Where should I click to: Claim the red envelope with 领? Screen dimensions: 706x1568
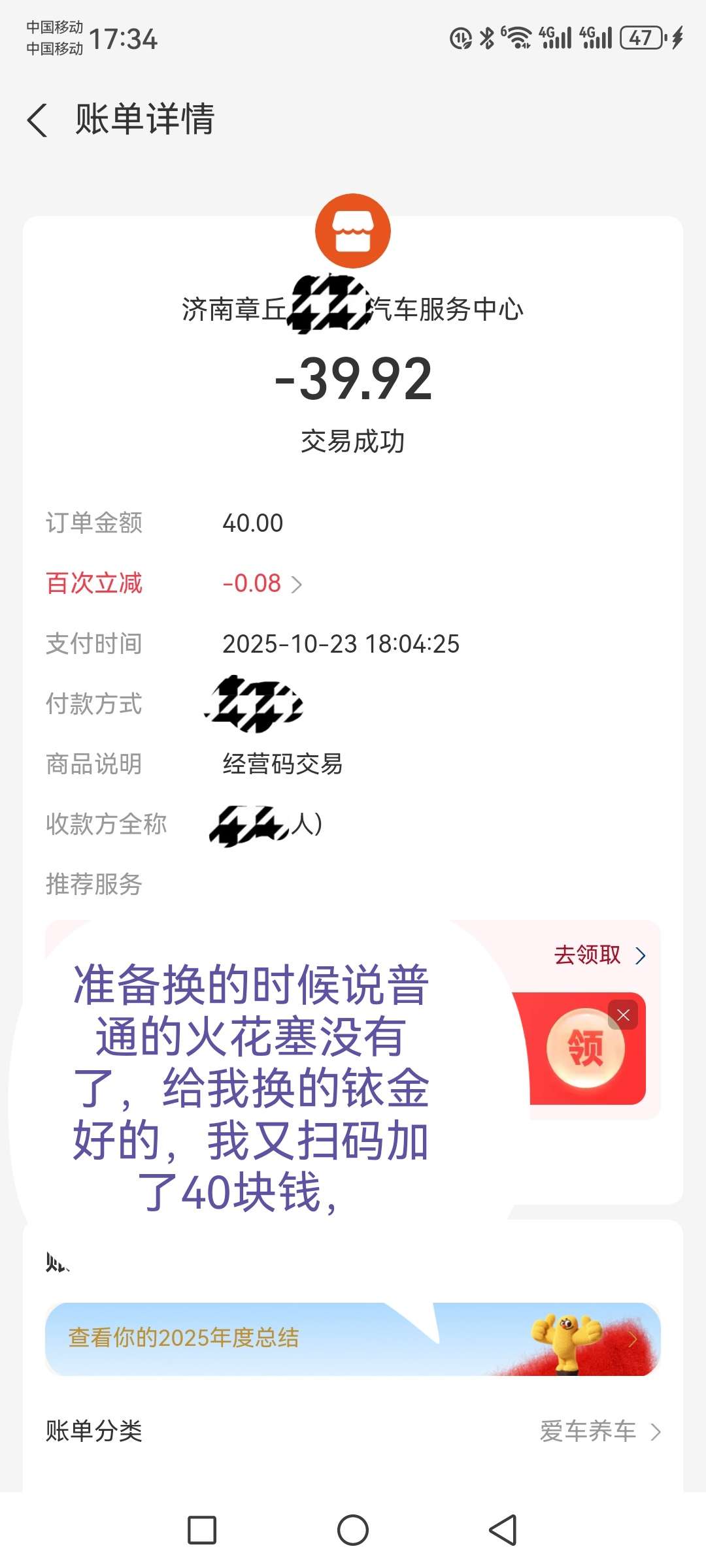coord(585,1049)
